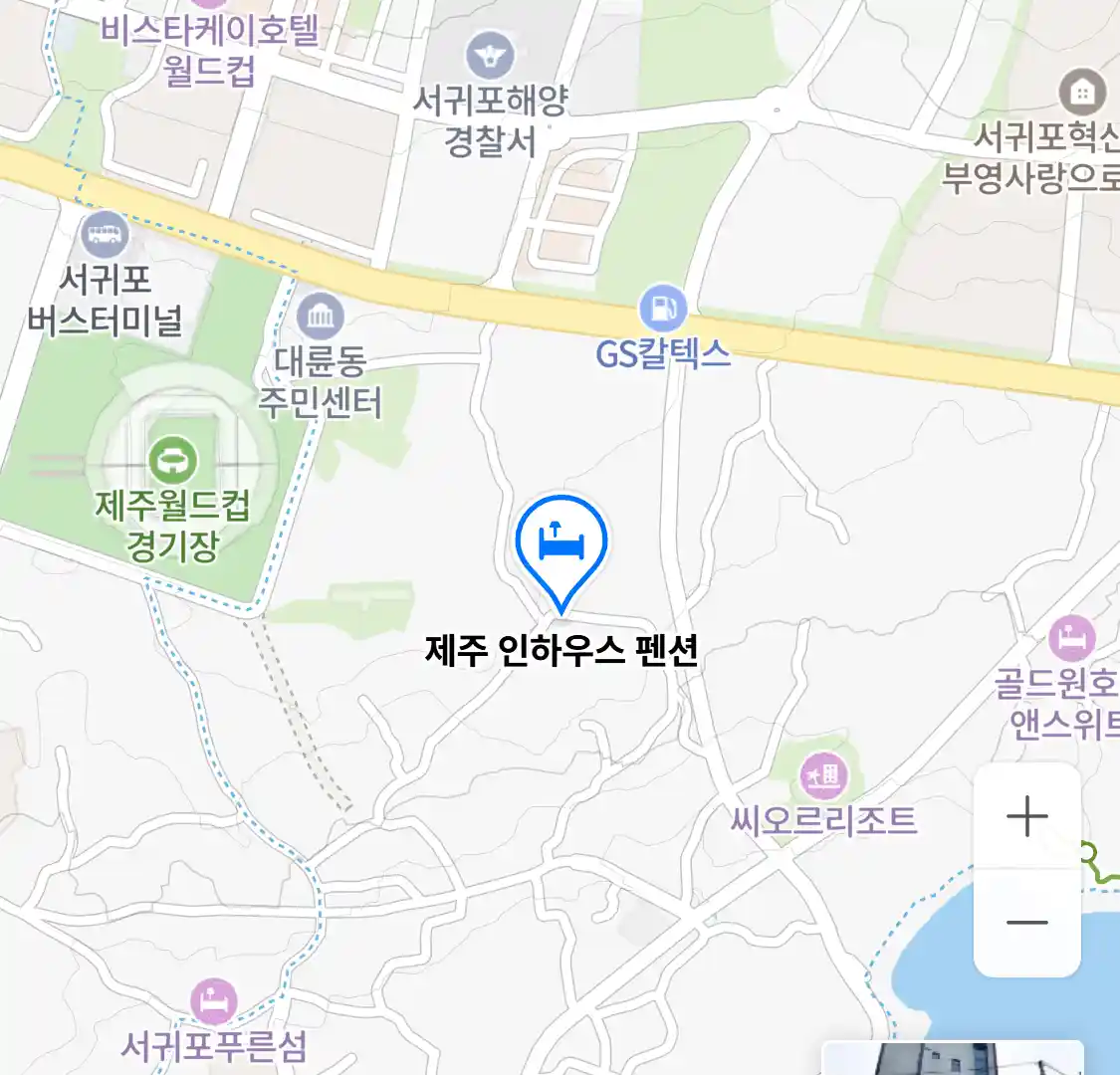This screenshot has height=1075, width=1120.
Task: Open the 대륜동 주민센터 marker
Action: pyautogui.click(x=320, y=318)
